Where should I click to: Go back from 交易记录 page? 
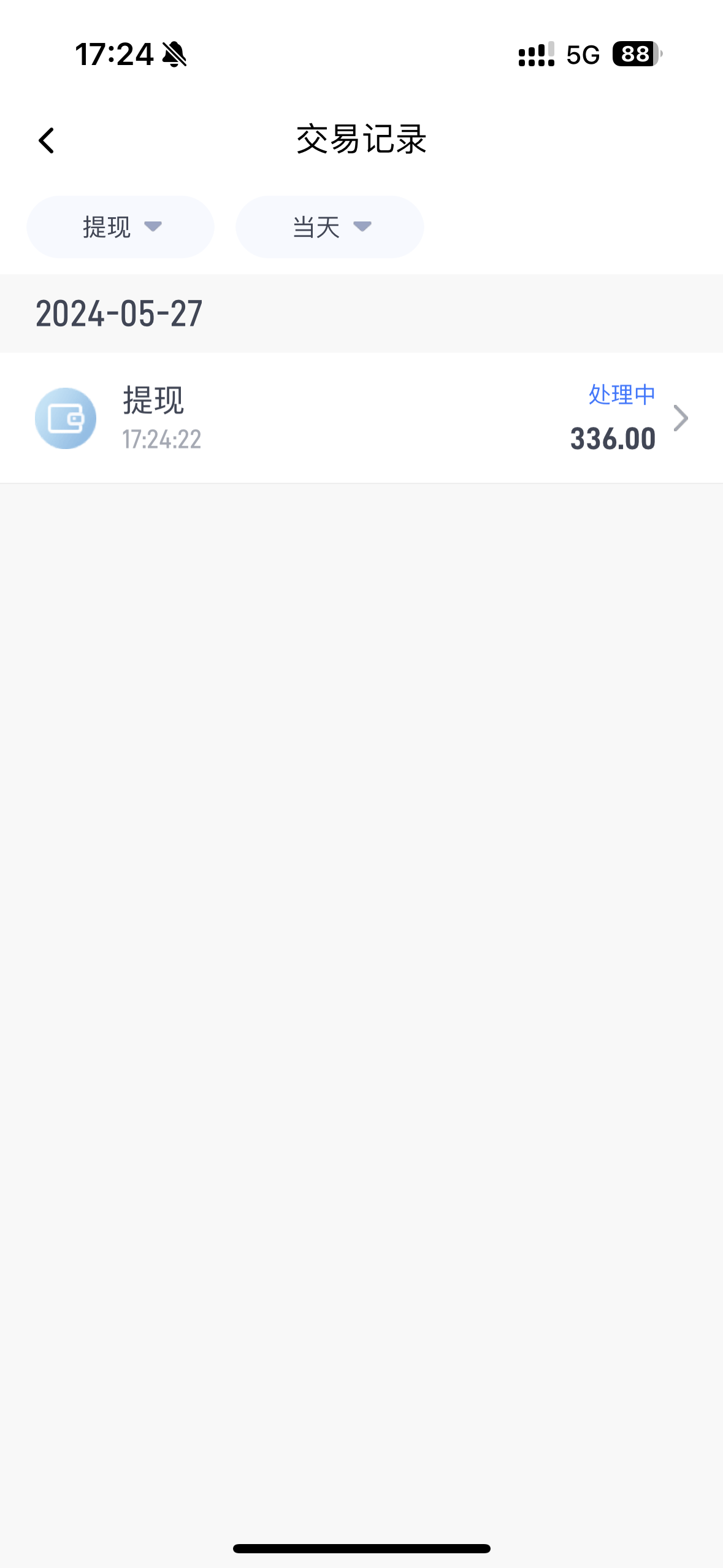coord(47,140)
